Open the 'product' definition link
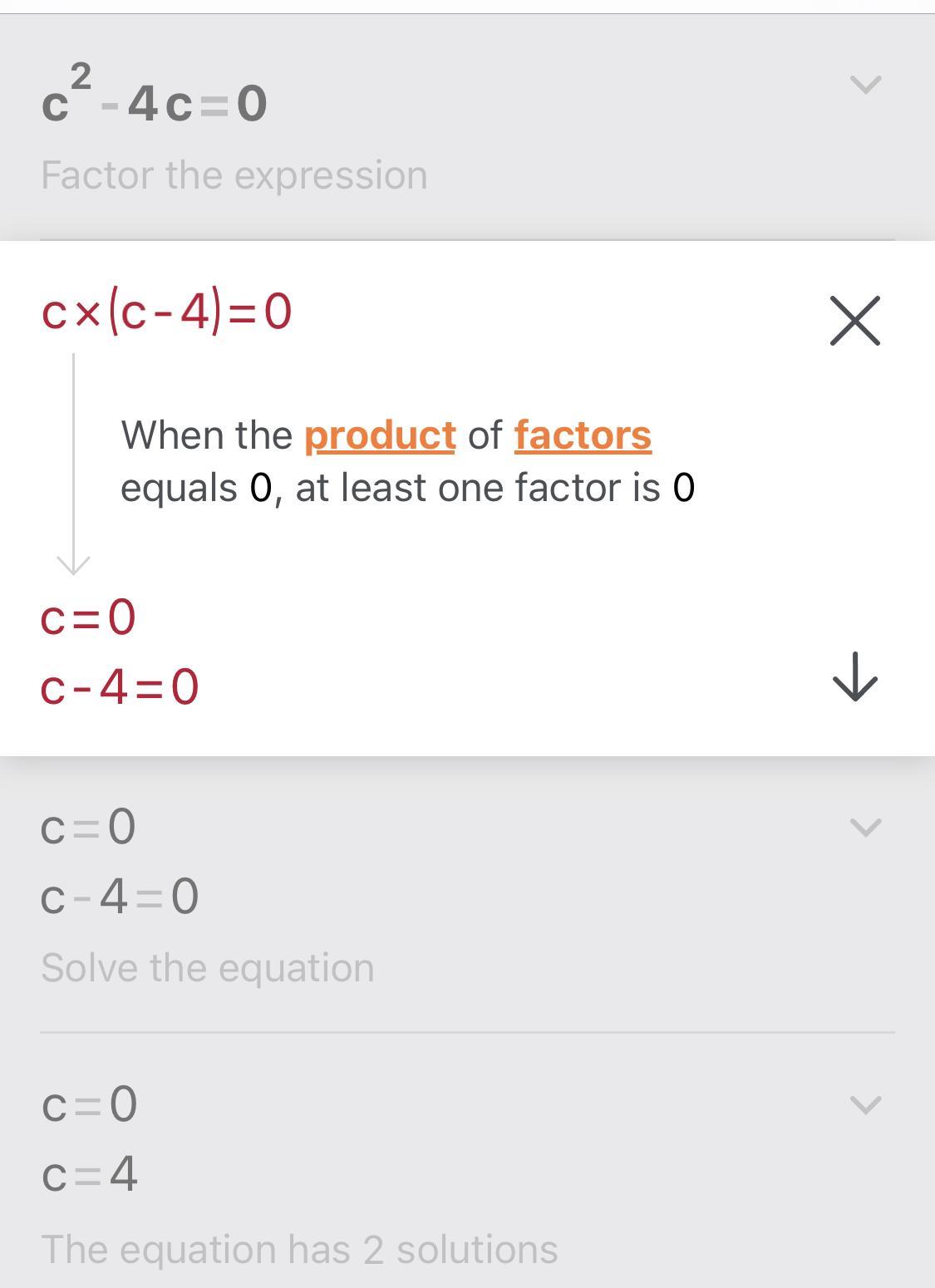Viewport: 935px width, 1288px height. coord(380,435)
